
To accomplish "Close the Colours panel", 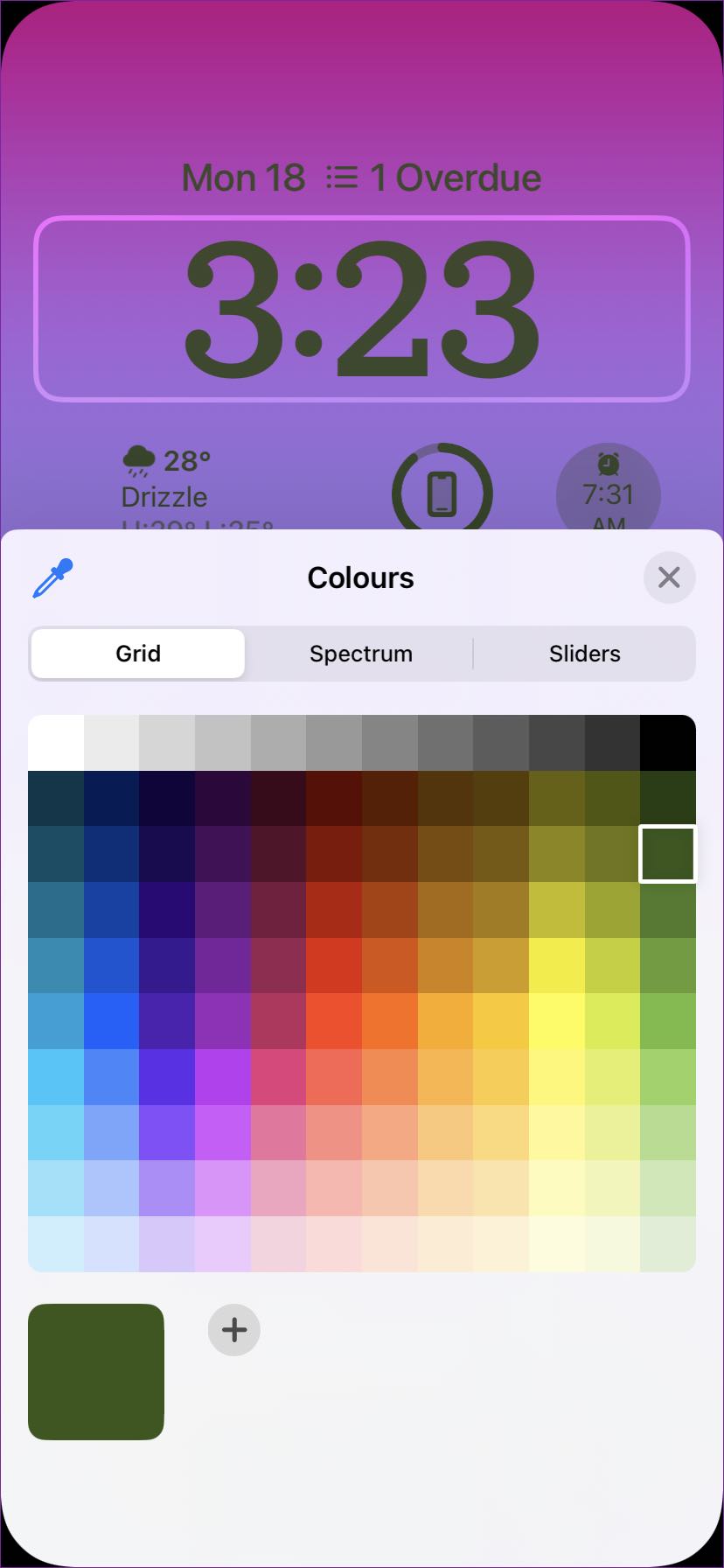I will pyautogui.click(x=669, y=577).
